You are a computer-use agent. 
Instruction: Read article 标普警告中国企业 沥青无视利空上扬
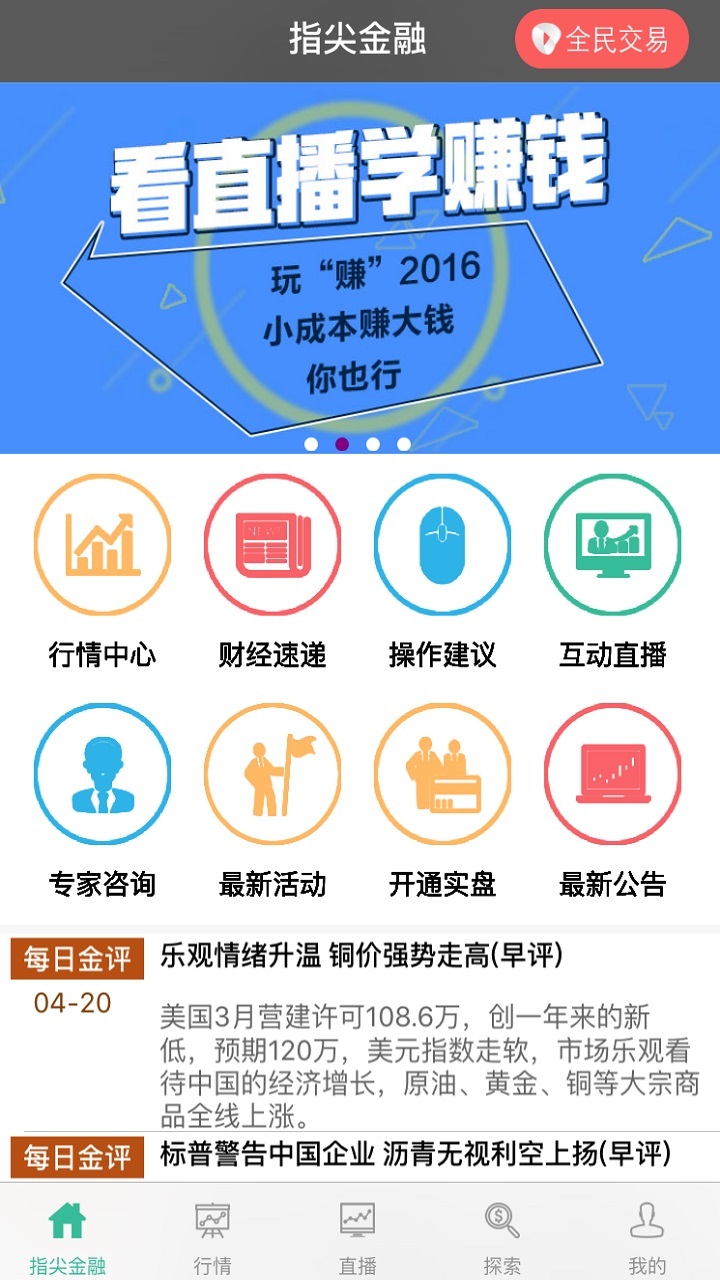pyautogui.click(x=415, y=1154)
